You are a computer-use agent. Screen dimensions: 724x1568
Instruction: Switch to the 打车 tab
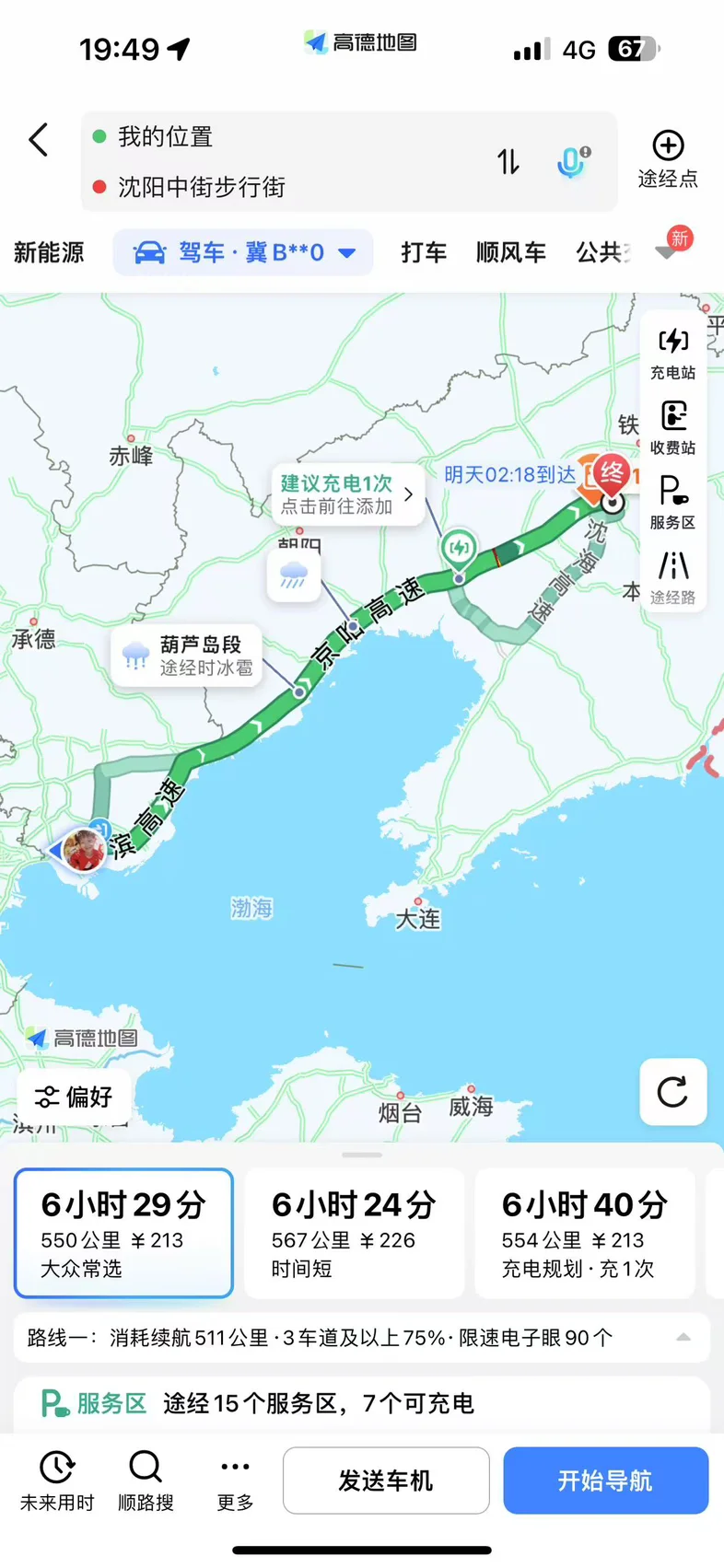pyautogui.click(x=424, y=252)
